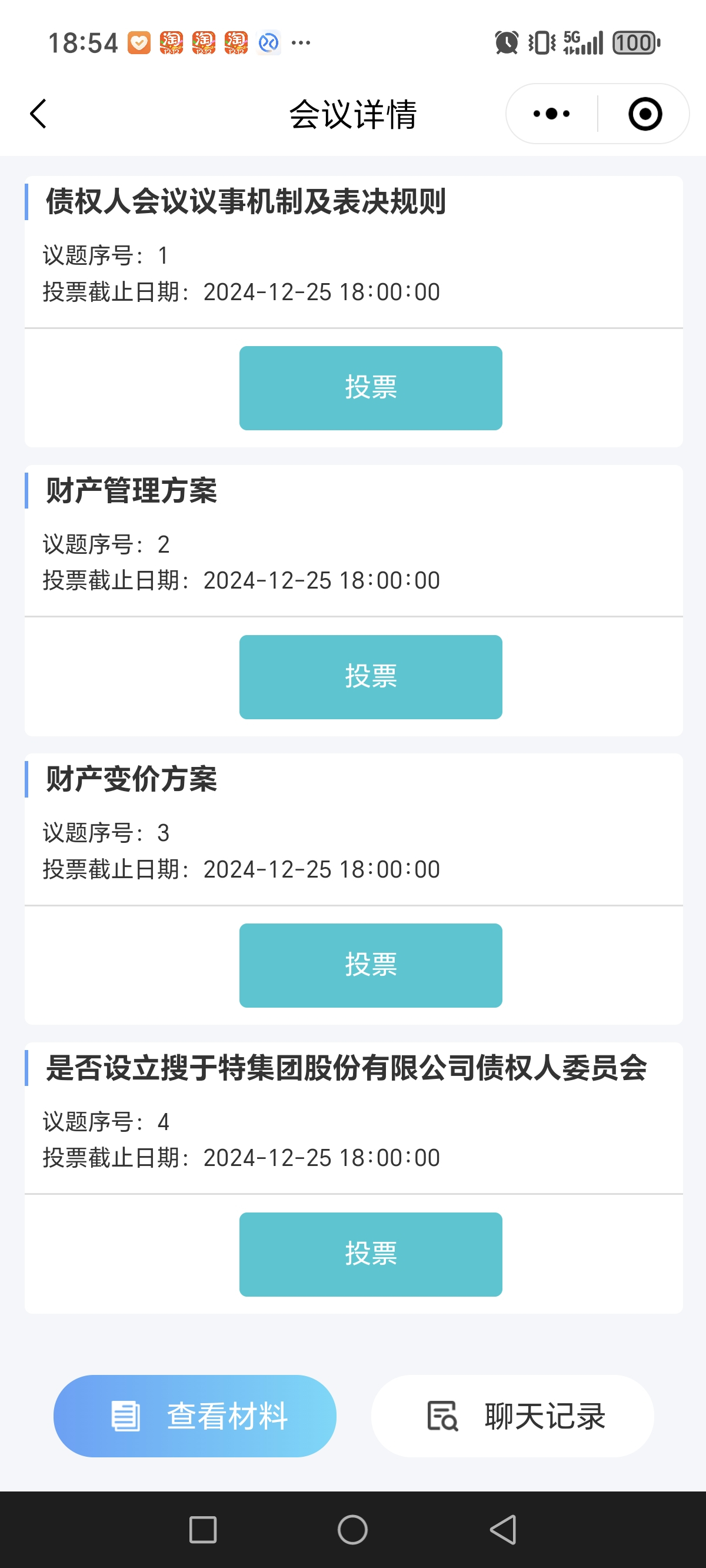Open 查看材料 to view materials
Viewport: 706px width, 1568px height.
[x=195, y=1416]
